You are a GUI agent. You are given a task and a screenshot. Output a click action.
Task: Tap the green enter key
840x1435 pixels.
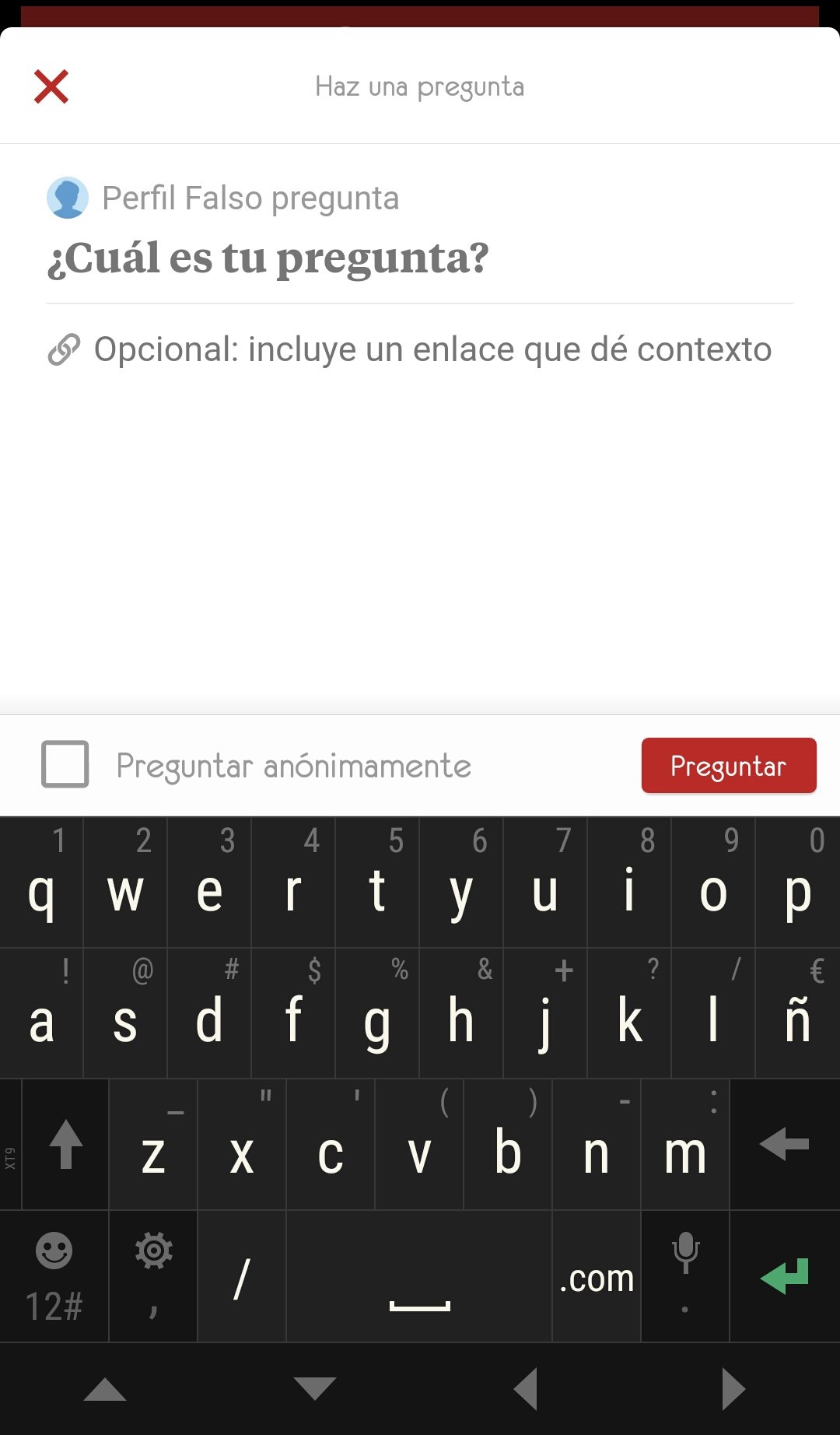click(x=785, y=1275)
